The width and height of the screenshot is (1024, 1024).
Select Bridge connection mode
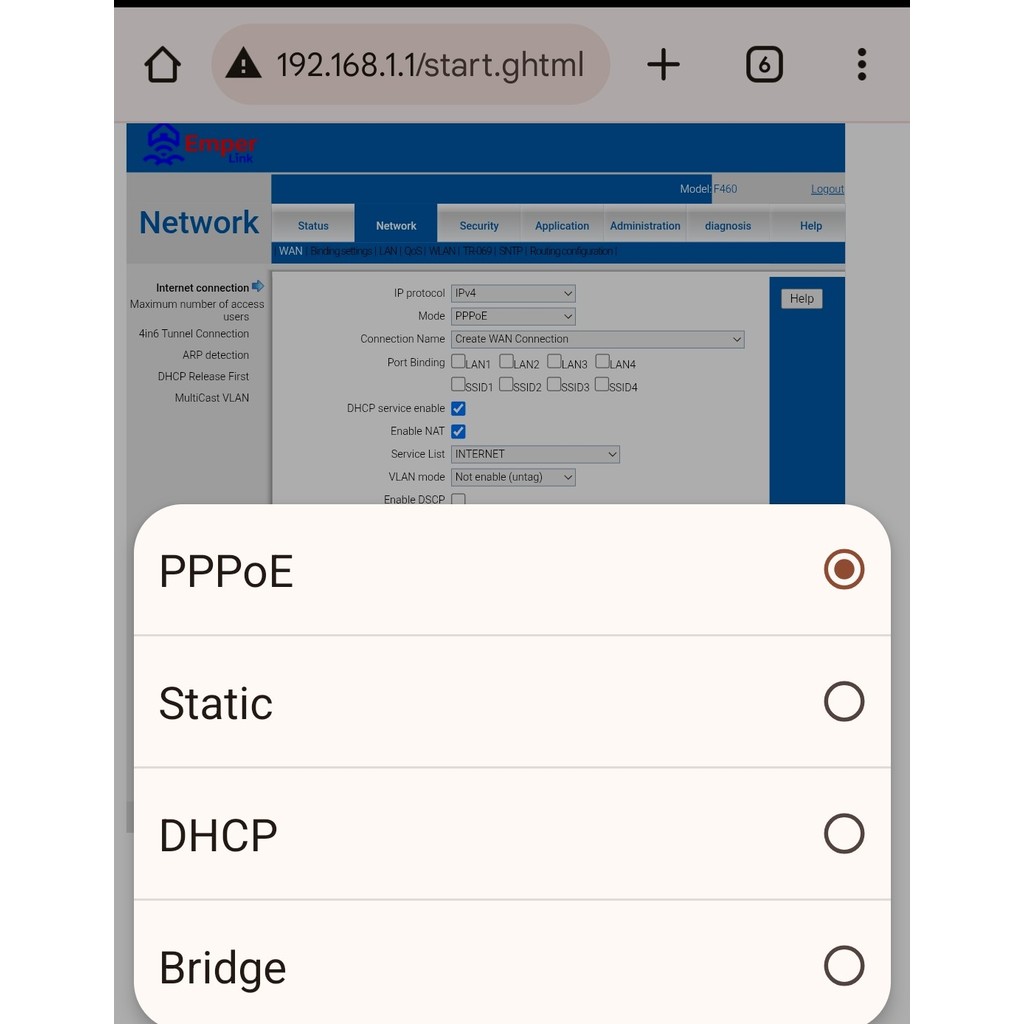[x=510, y=966]
